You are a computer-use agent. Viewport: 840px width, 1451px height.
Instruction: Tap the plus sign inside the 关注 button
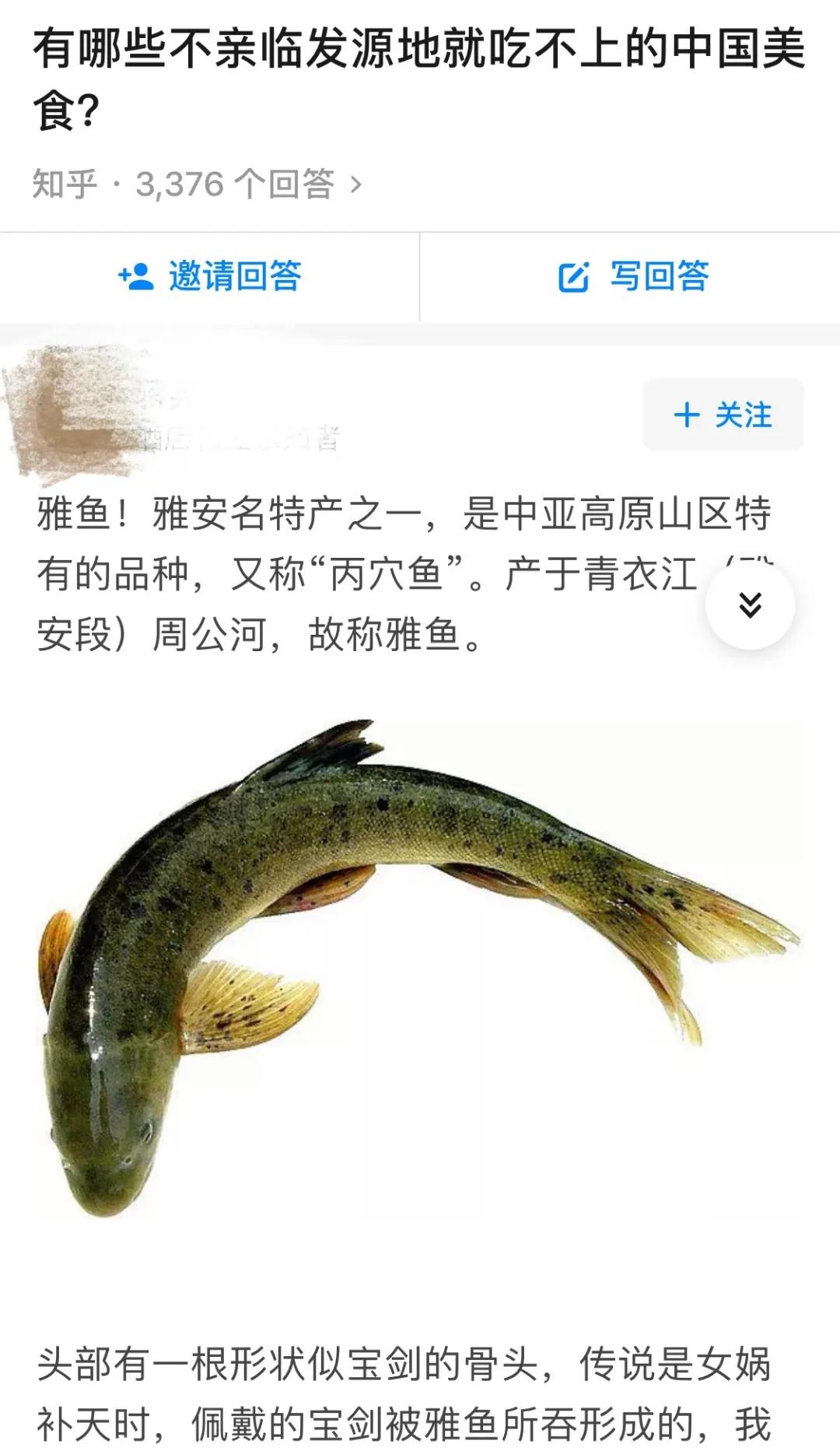tap(688, 415)
